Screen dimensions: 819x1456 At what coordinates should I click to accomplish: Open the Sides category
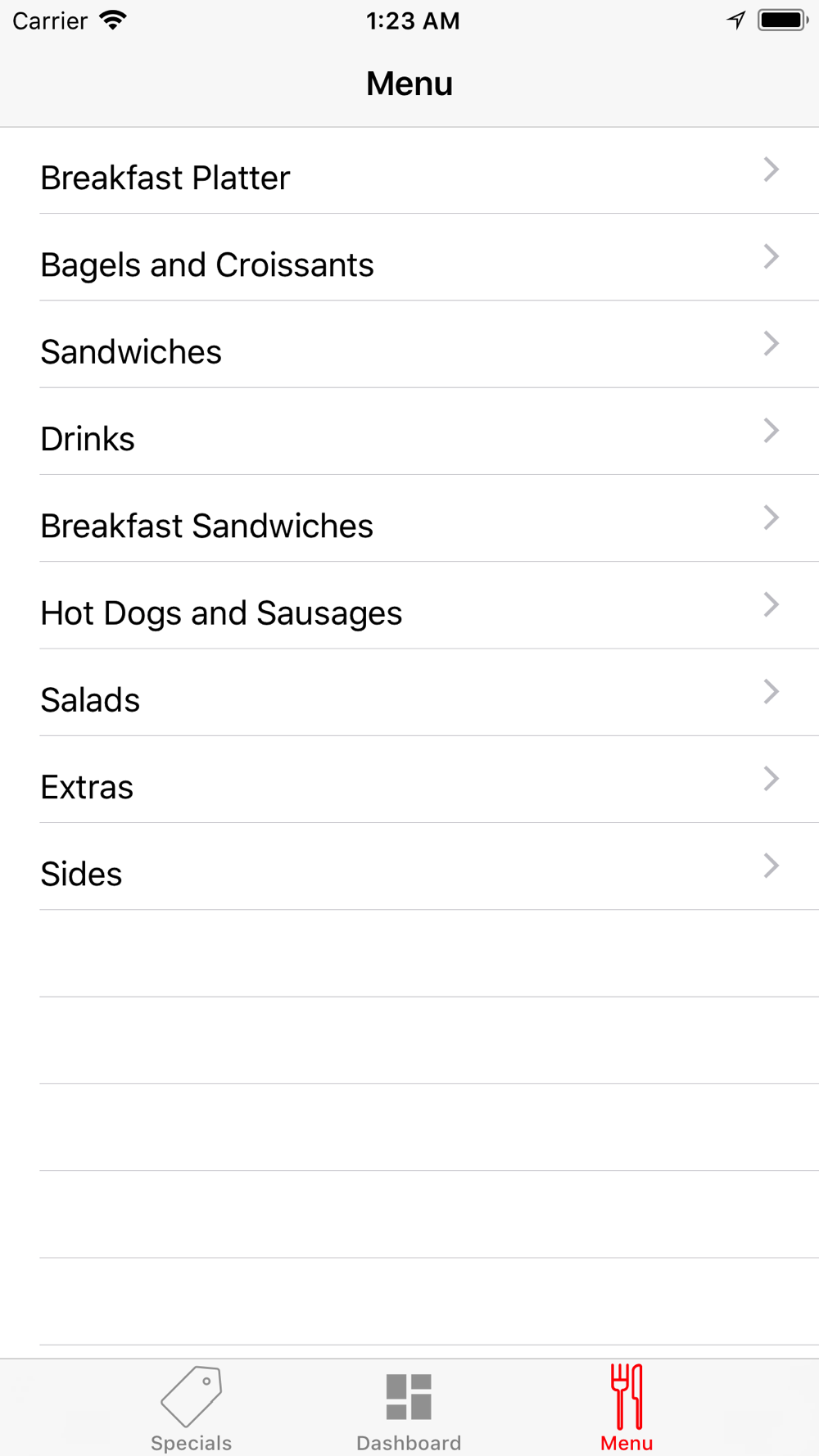pyautogui.click(x=409, y=866)
